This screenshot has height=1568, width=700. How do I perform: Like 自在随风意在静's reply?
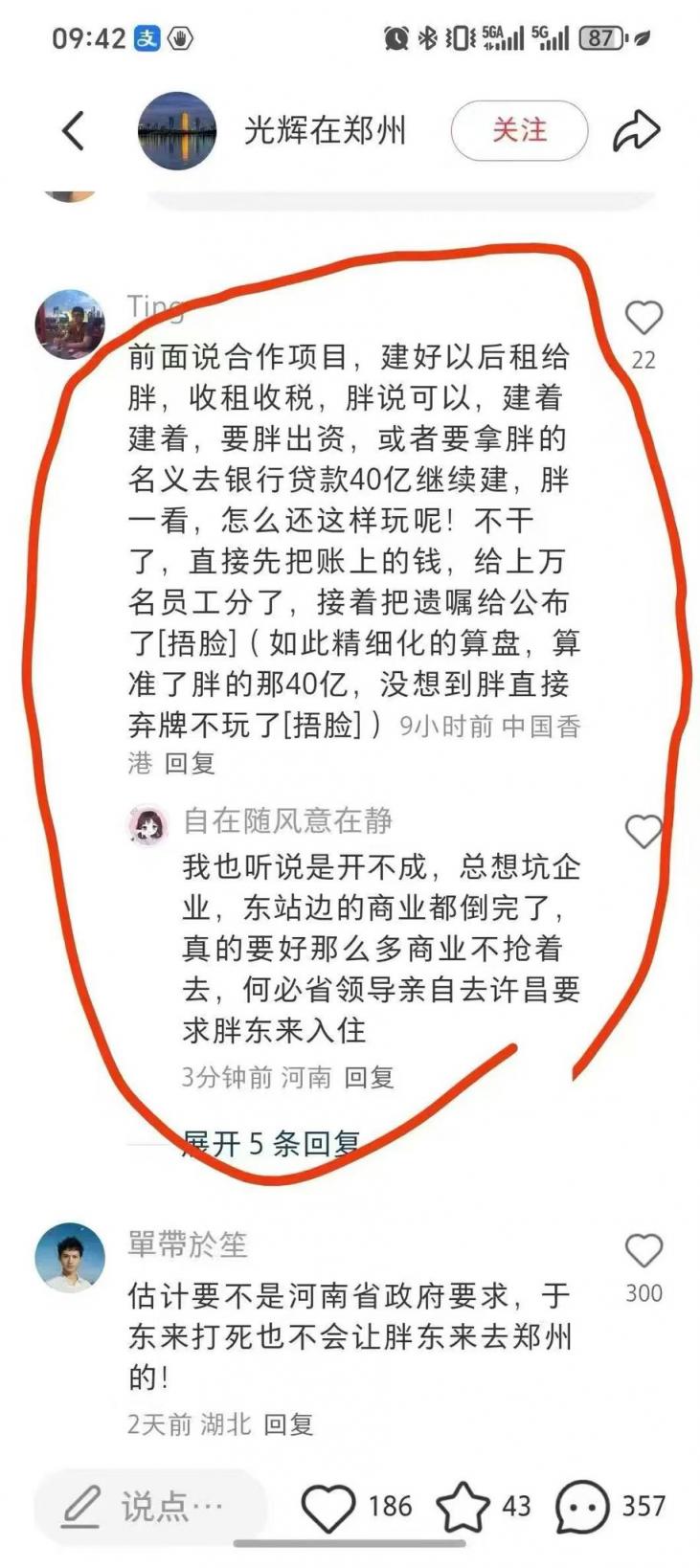click(644, 832)
